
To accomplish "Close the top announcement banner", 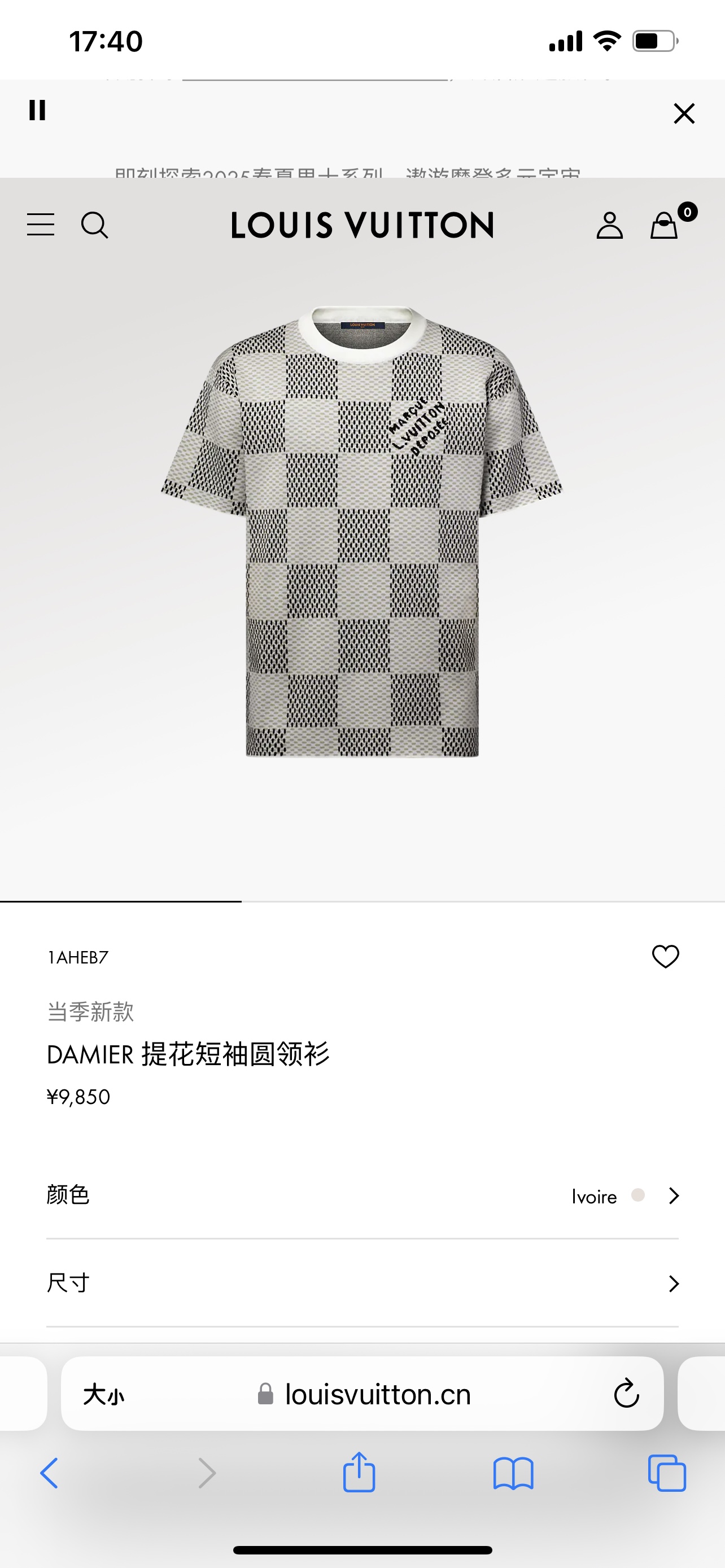I will [684, 113].
